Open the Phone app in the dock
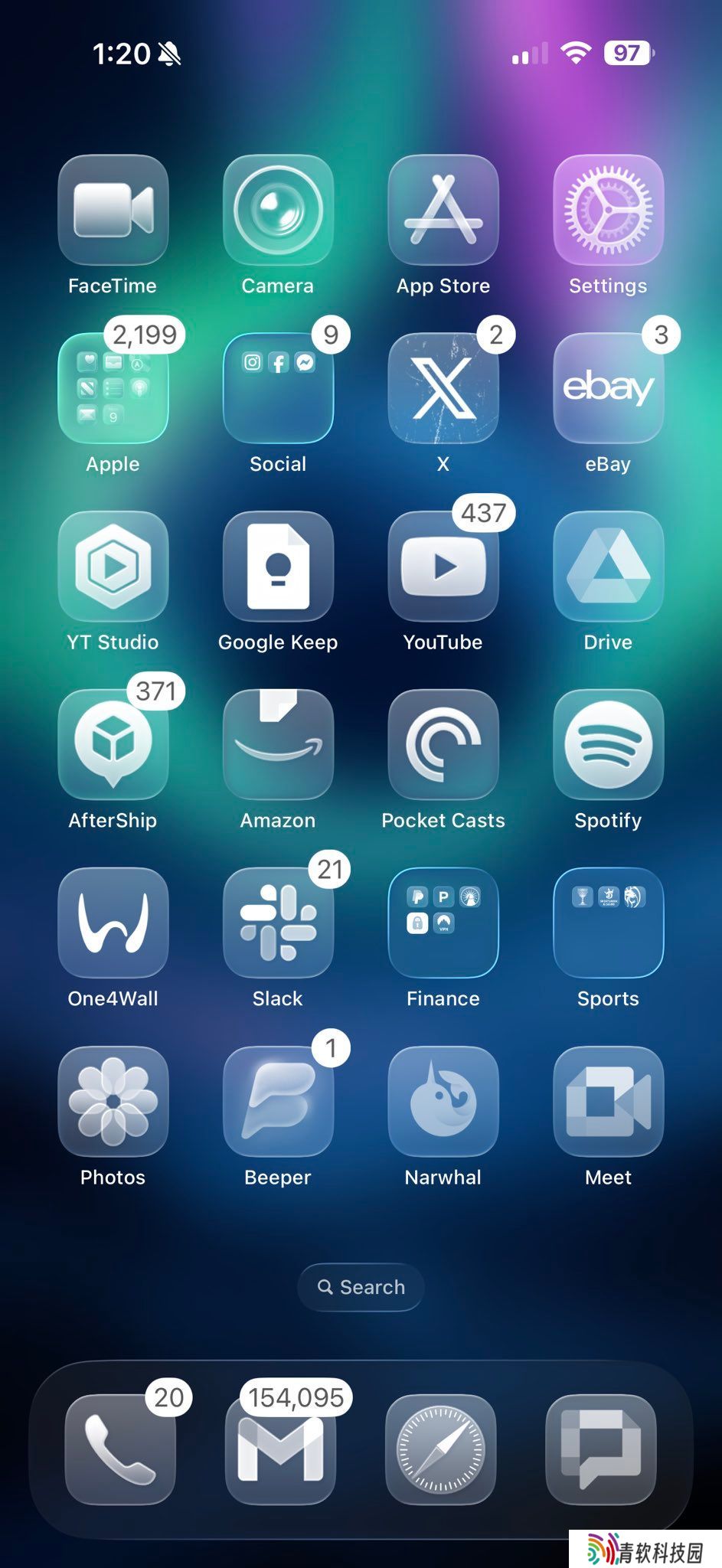Screen dimensions: 722x1568 (x=120, y=1449)
